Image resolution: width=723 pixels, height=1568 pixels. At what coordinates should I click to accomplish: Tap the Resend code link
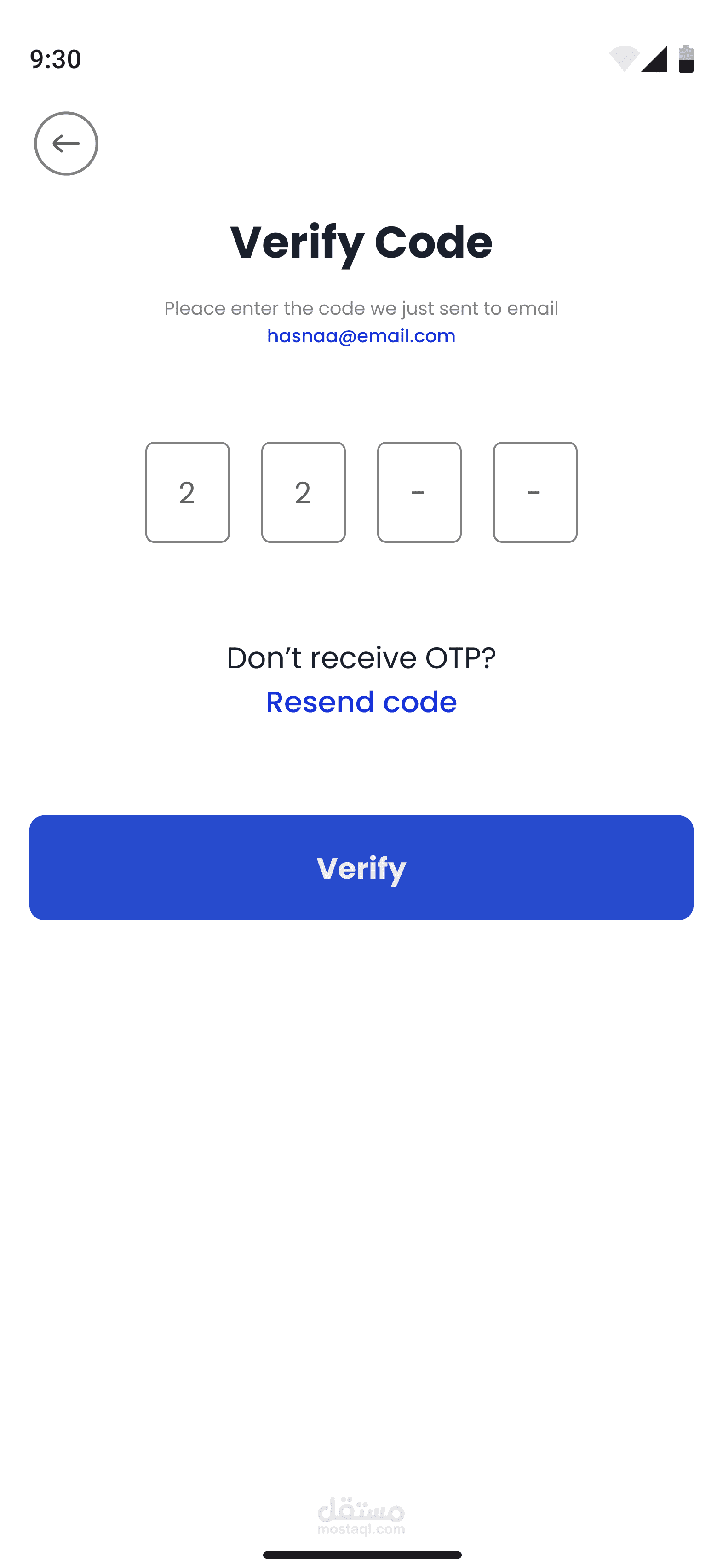(x=361, y=702)
